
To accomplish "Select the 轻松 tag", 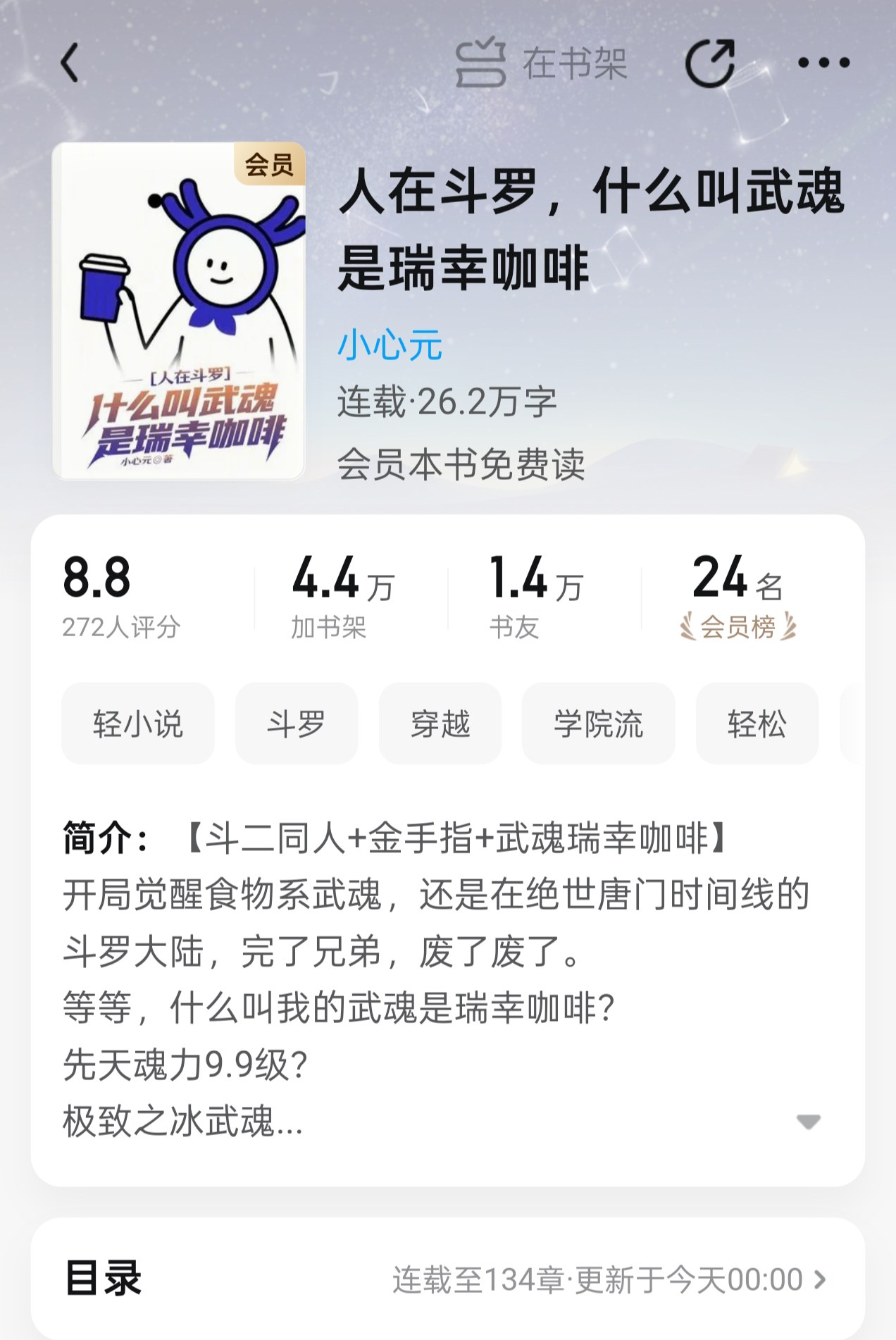I will click(757, 724).
